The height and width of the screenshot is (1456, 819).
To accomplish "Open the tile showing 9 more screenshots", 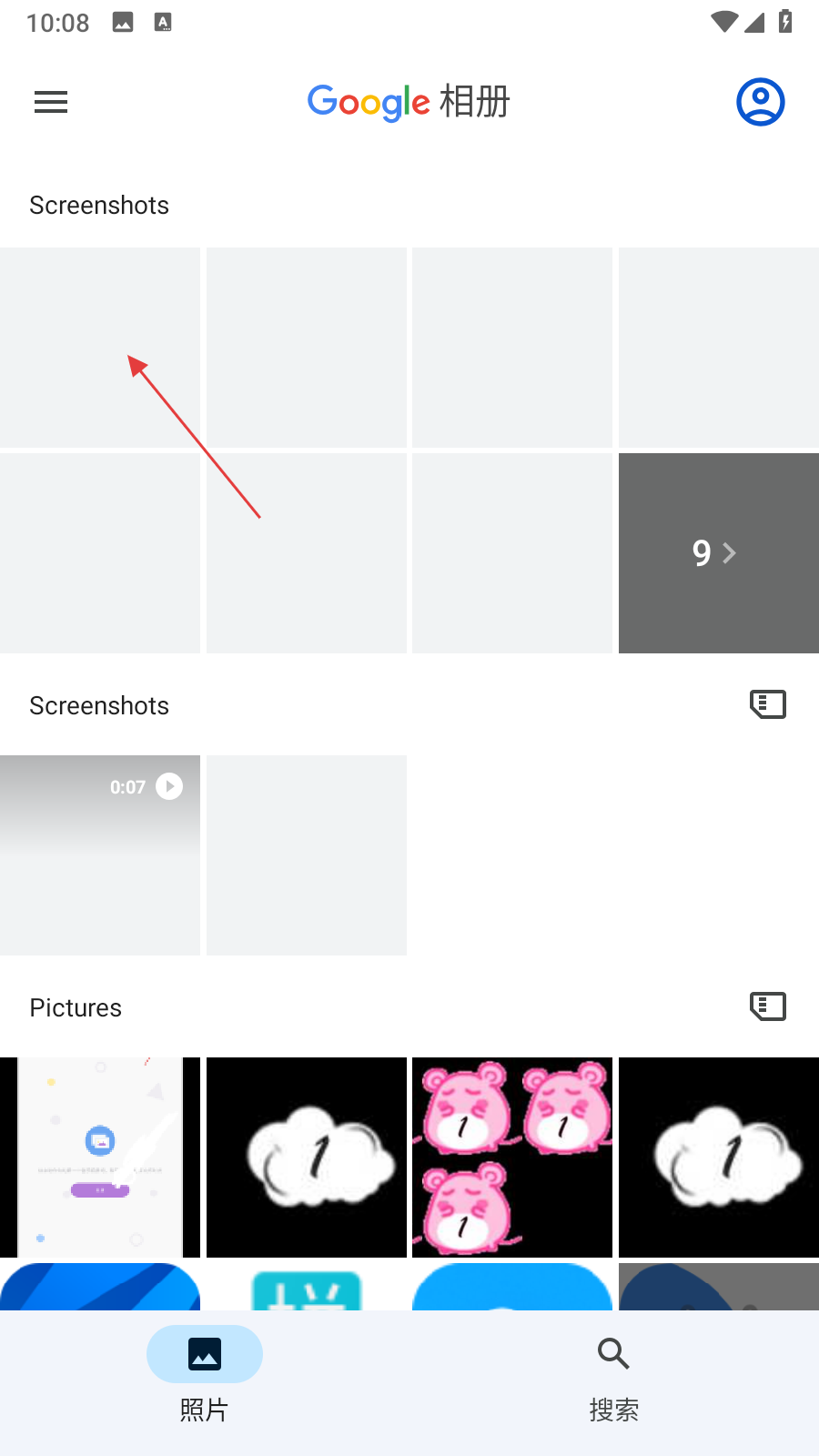I will pos(718,553).
